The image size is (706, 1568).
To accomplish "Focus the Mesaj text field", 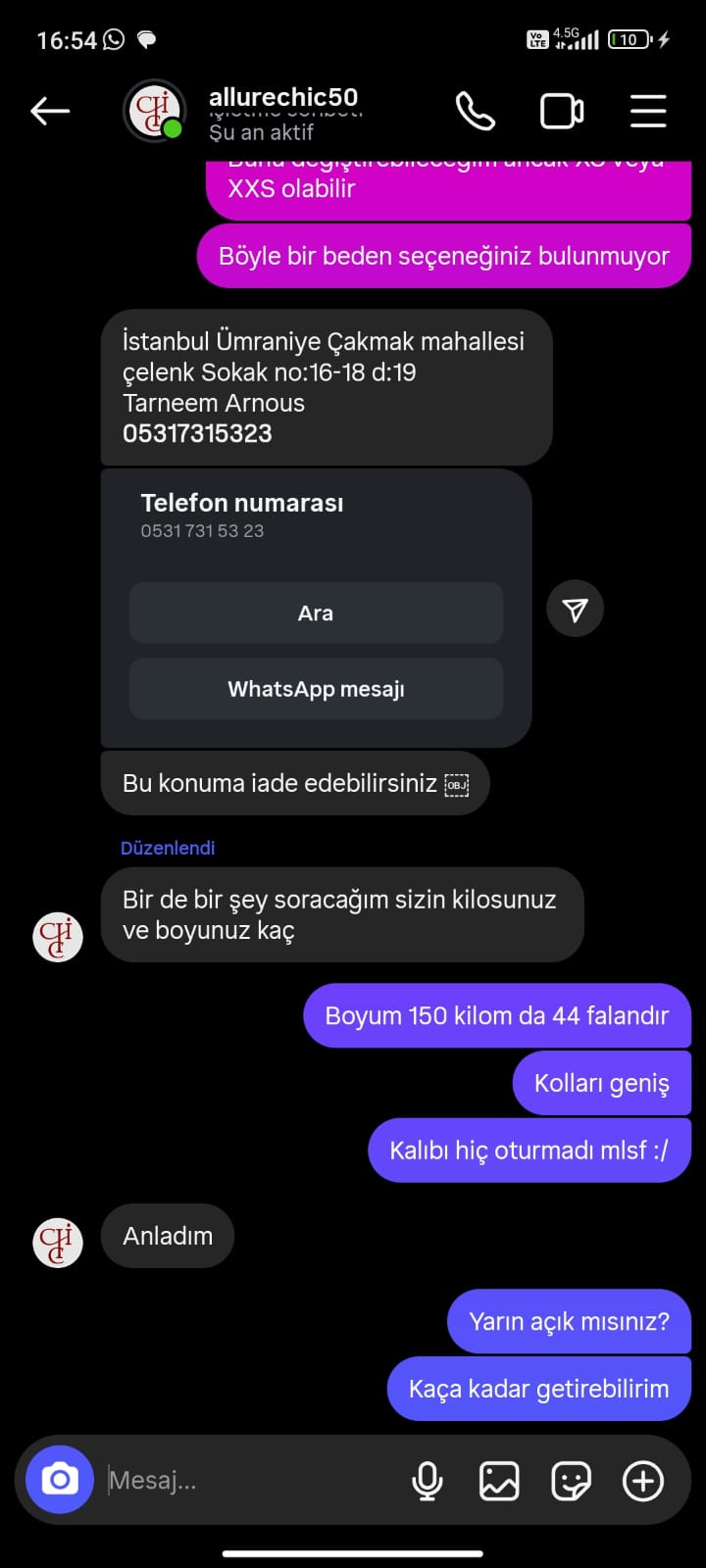I will coord(245,1480).
